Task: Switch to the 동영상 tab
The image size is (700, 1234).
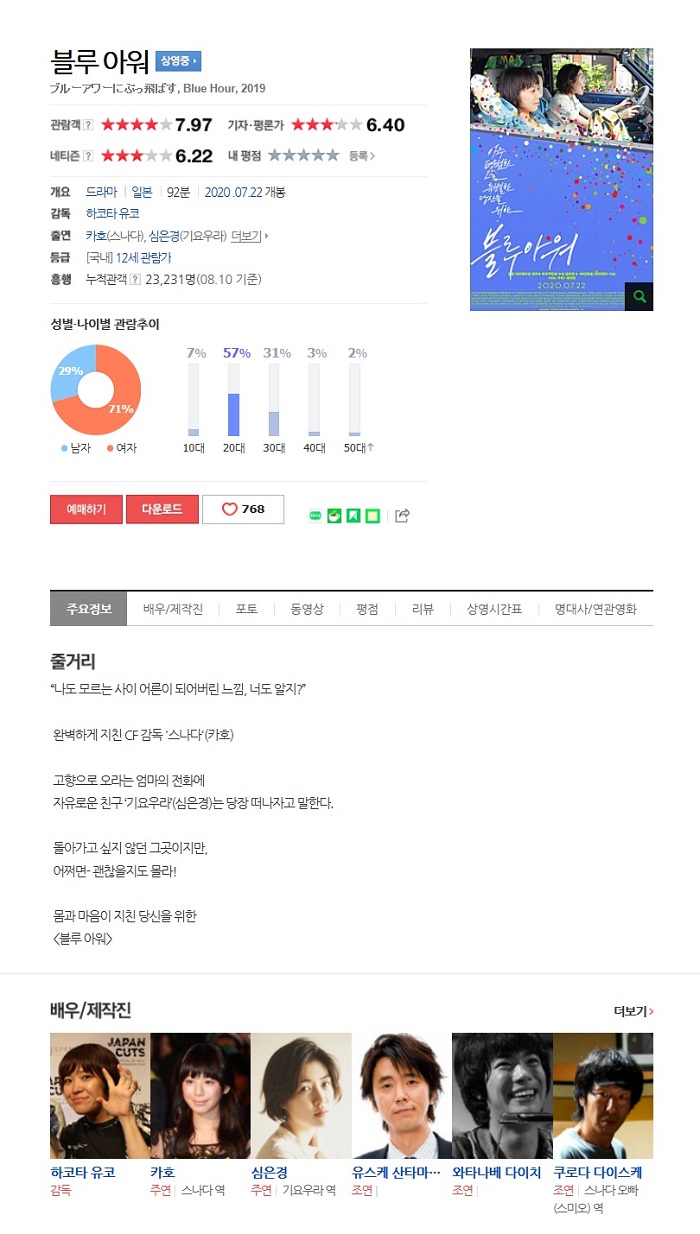Action: [307, 609]
